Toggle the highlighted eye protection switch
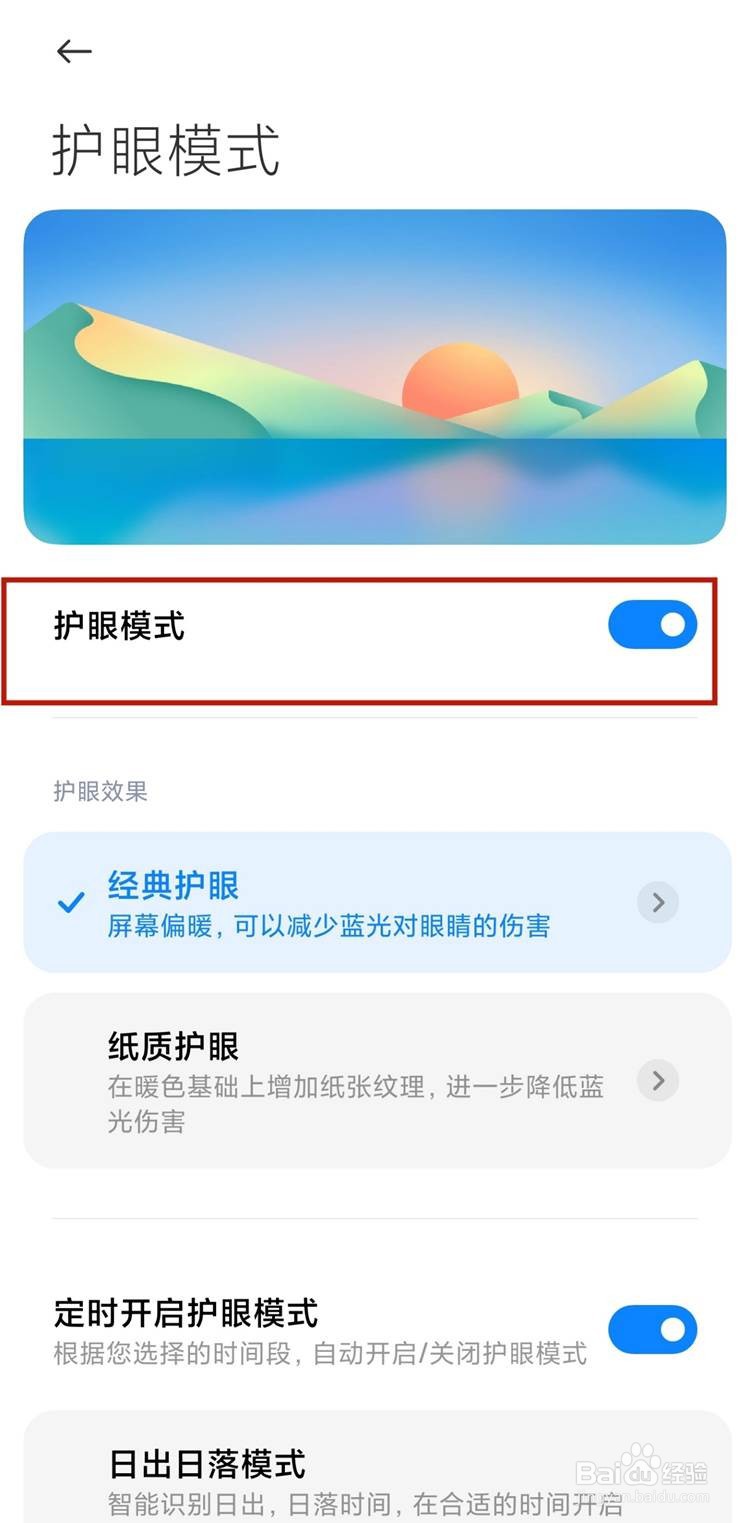Image resolution: width=750 pixels, height=1523 pixels. [652, 624]
